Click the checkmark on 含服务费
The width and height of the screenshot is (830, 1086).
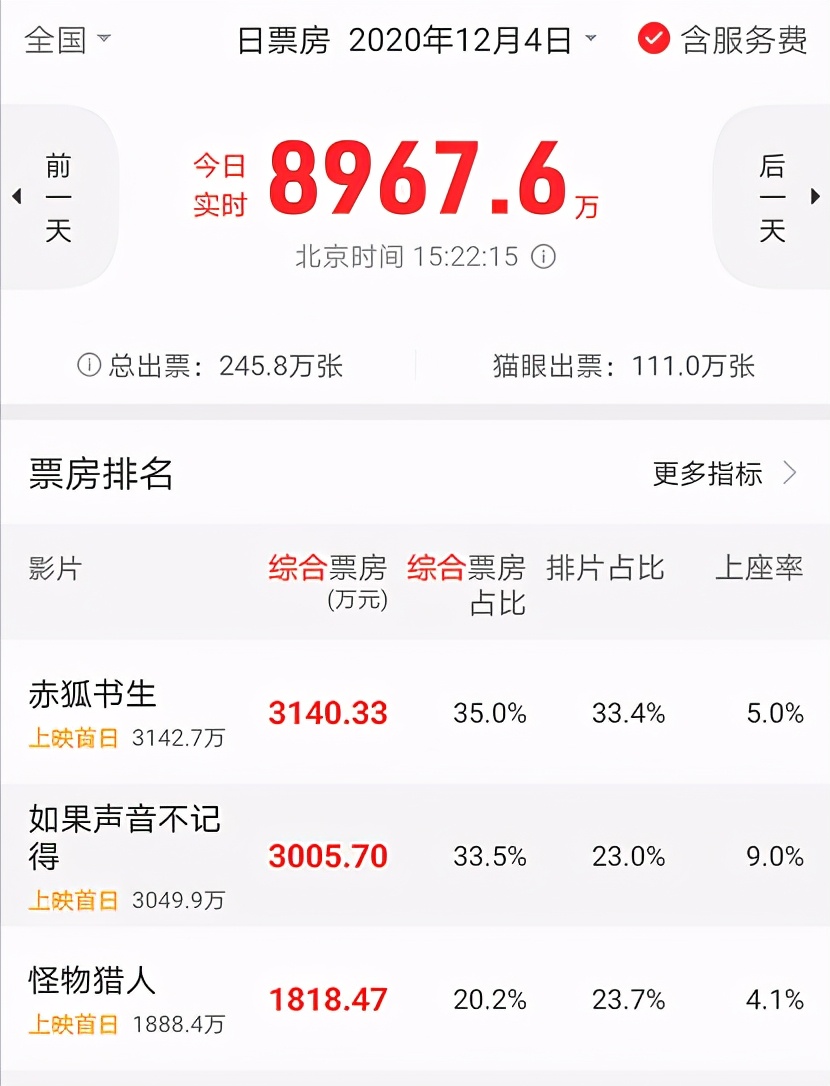655,41
